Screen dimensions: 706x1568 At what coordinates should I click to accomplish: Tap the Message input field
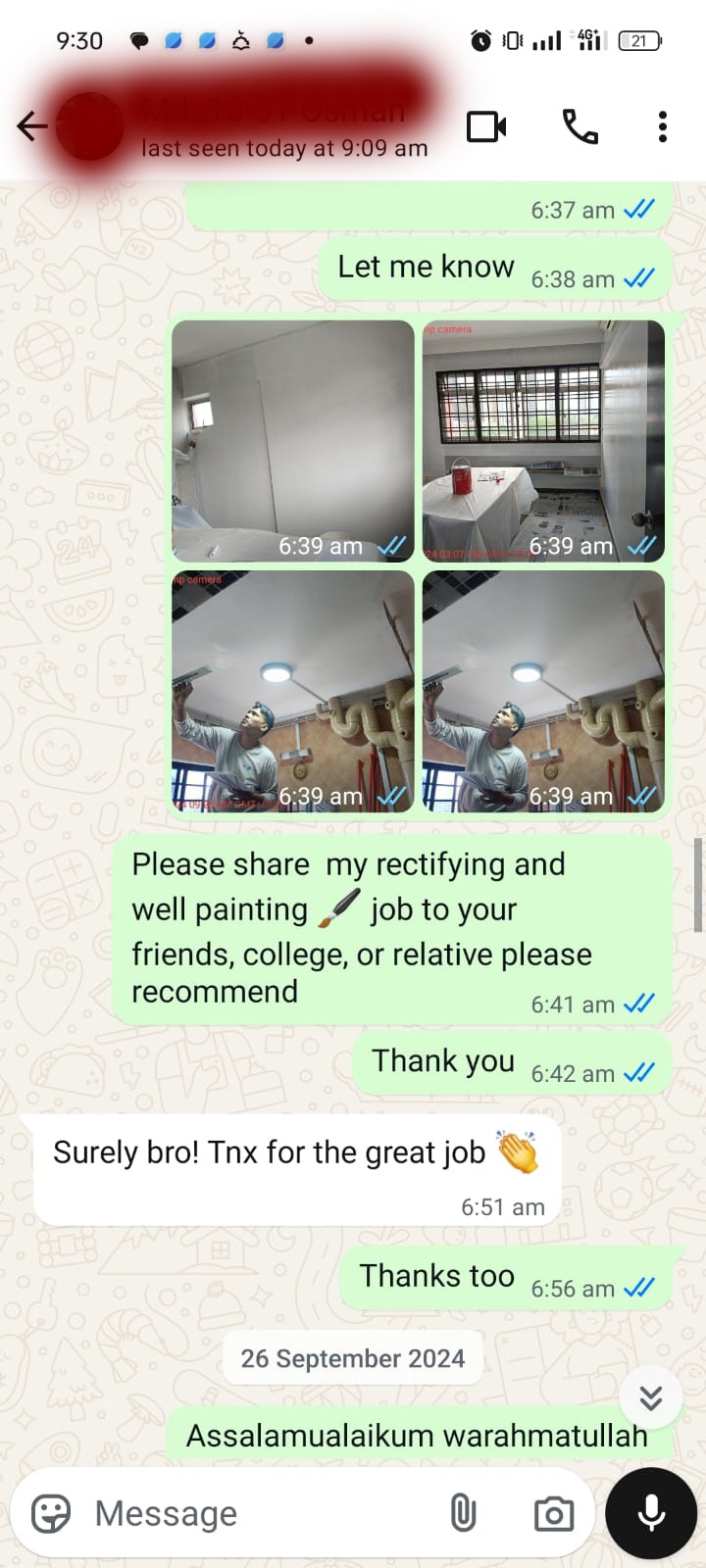[x=255, y=1514]
